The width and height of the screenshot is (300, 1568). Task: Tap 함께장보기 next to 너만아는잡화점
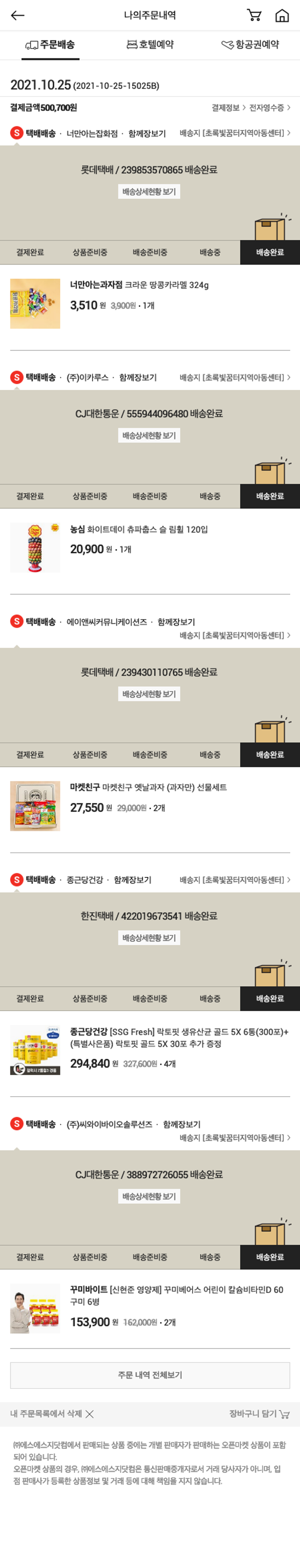coord(147,133)
